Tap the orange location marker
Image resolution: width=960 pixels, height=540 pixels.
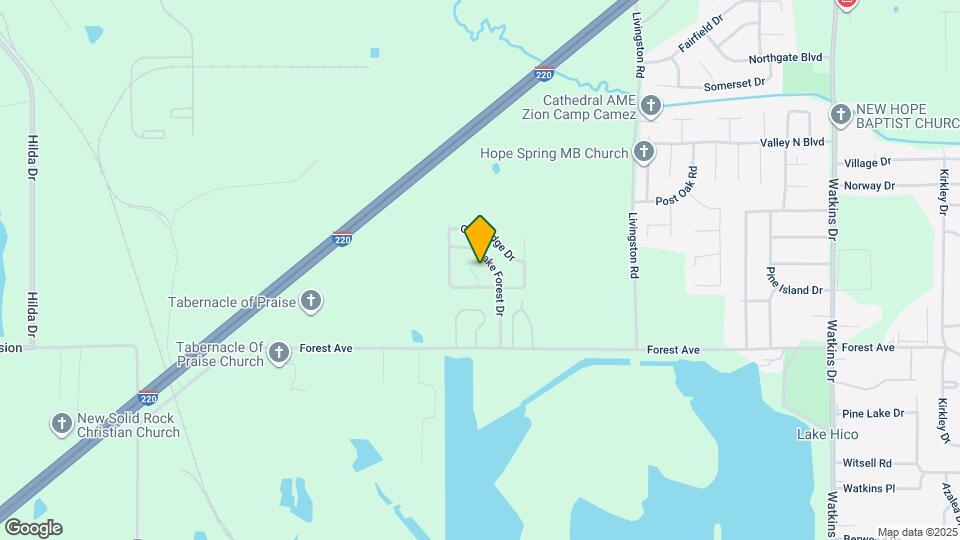point(481,239)
